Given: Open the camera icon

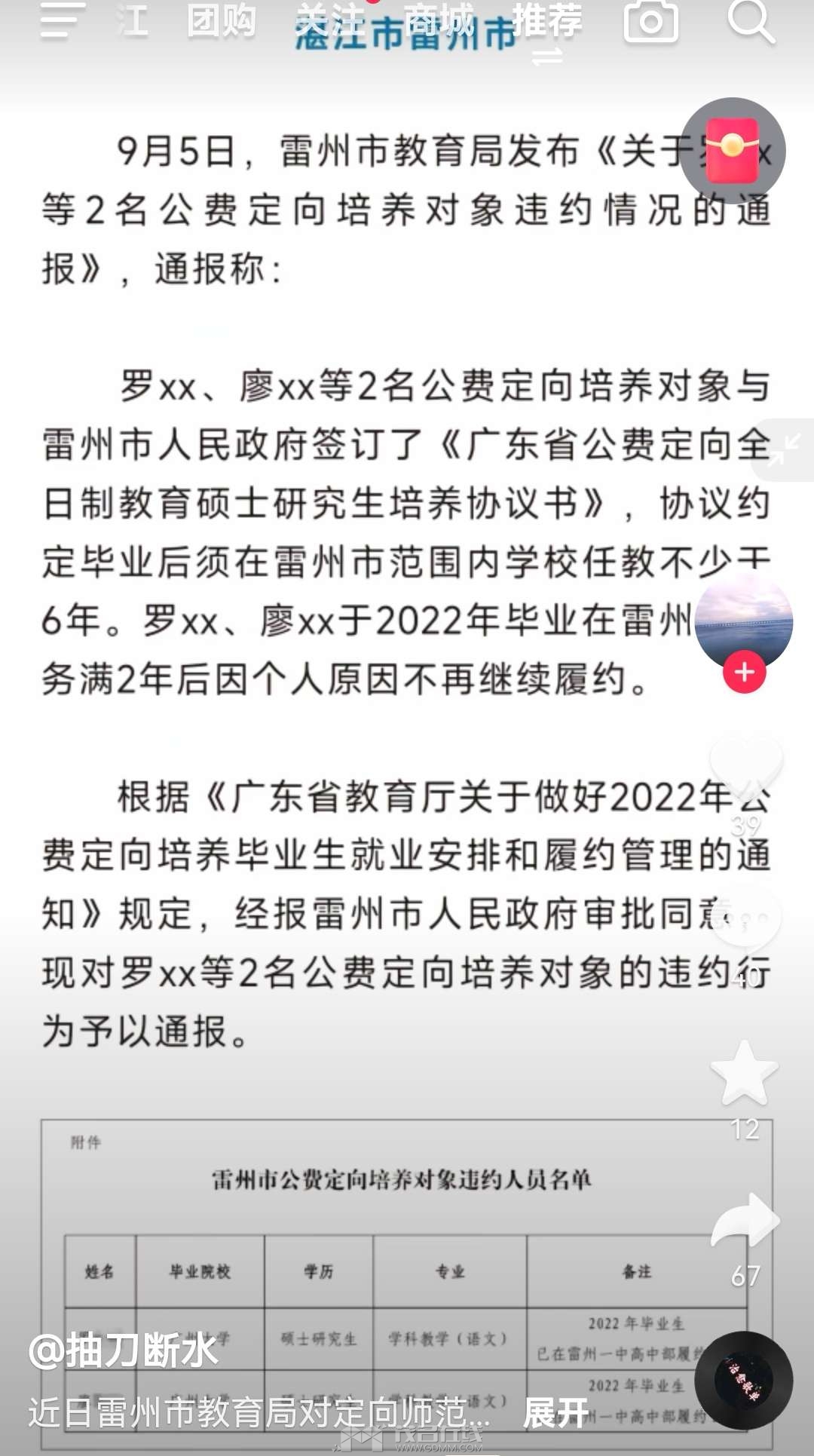Looking at the screenshot, I should tap(651, 20).
